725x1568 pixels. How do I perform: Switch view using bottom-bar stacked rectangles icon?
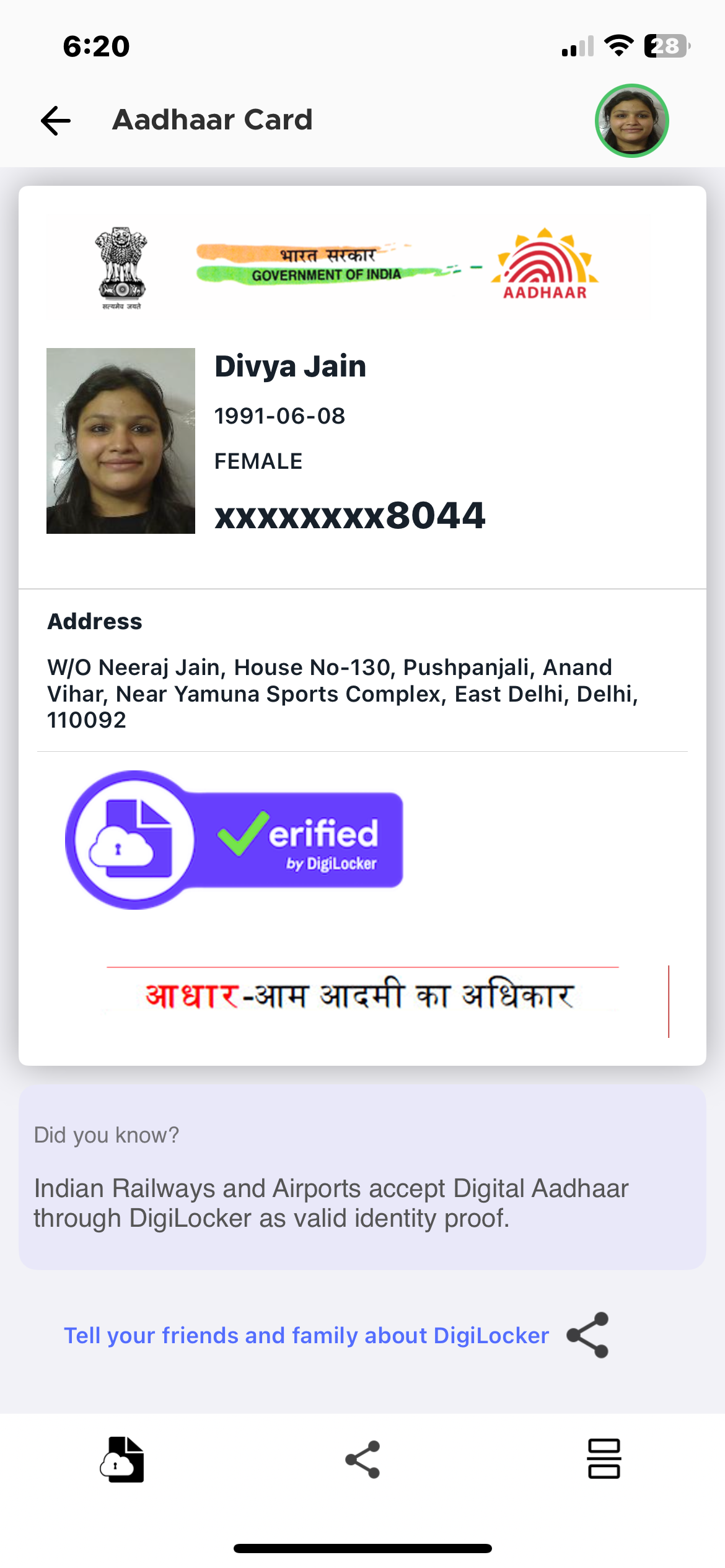click(604, 1458)
